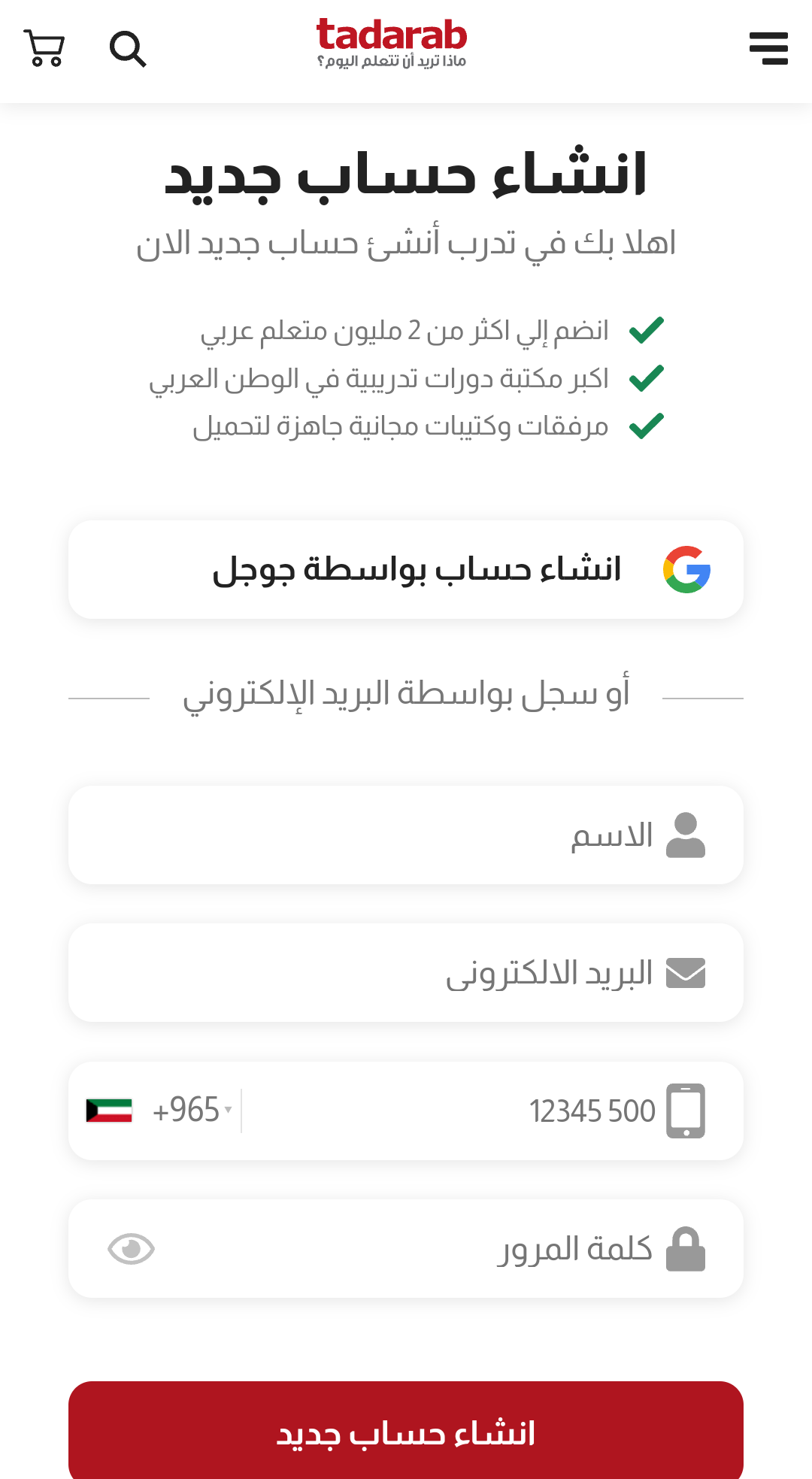This screenshot has height=1479, width=812.
Task: Click the person icon in the name field
Action: click(686, 835)
